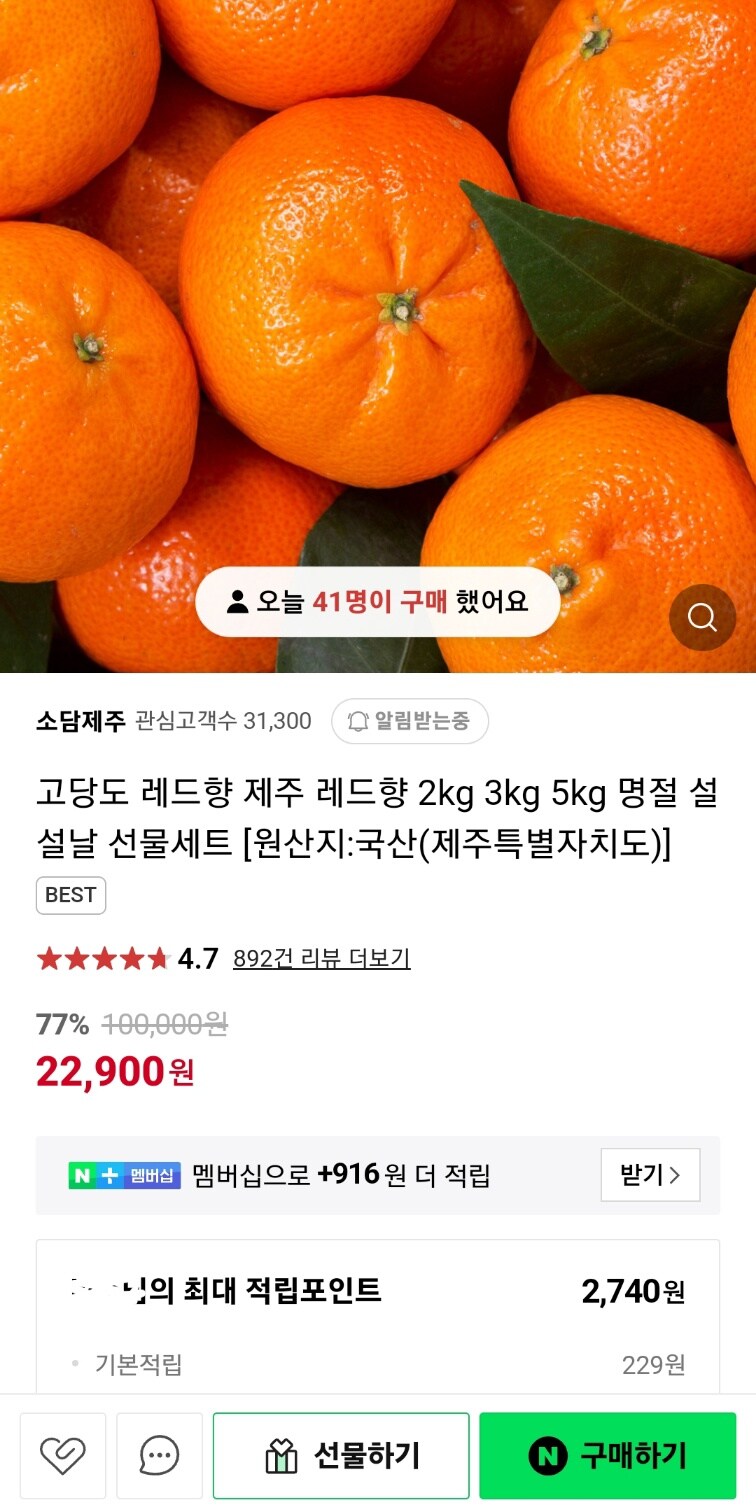
Task: Open the chat inquiry icon
Action: (x=159, y=1455)
